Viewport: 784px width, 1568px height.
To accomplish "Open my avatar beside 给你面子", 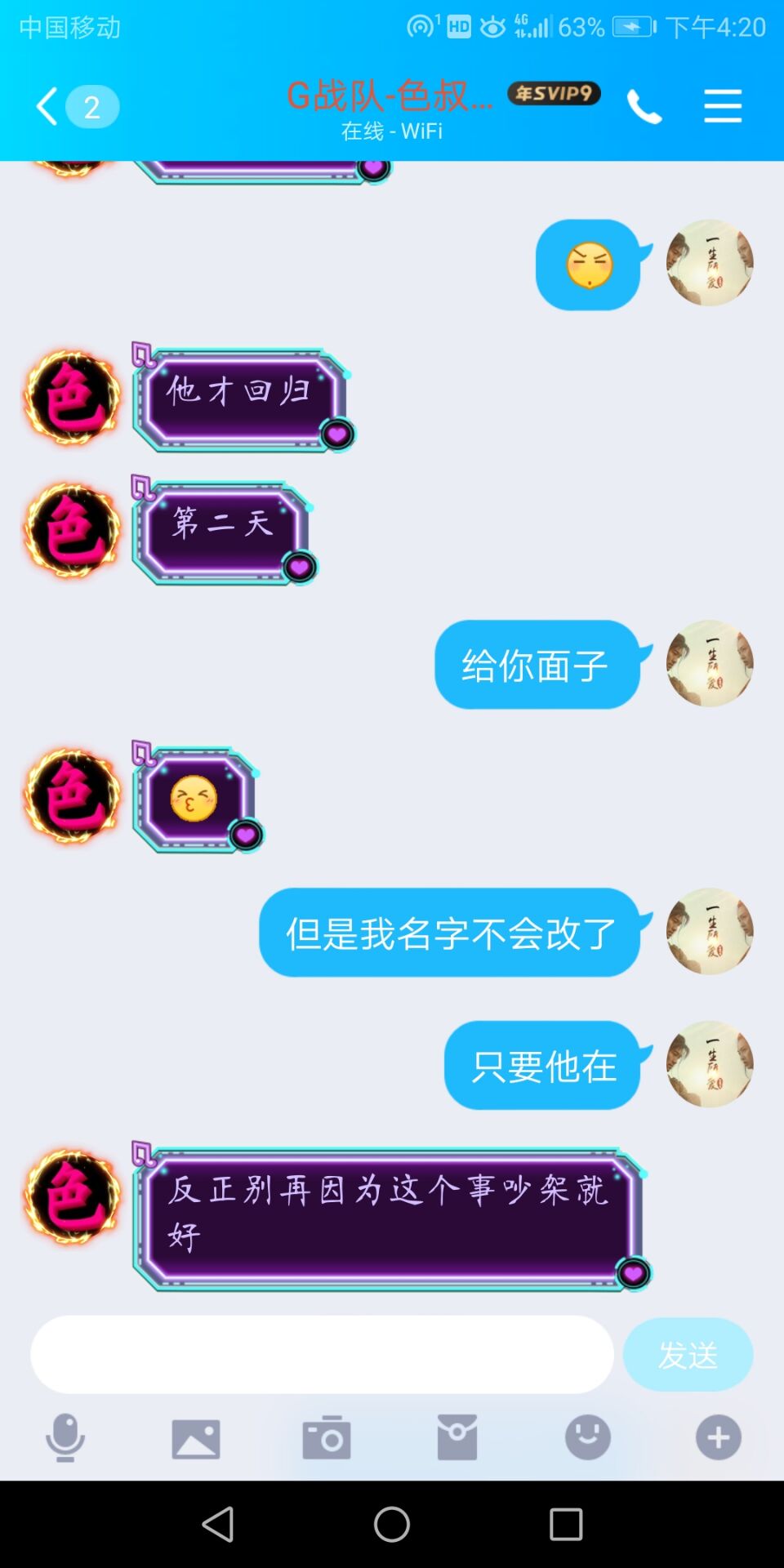I will click(x=710, y=663).
